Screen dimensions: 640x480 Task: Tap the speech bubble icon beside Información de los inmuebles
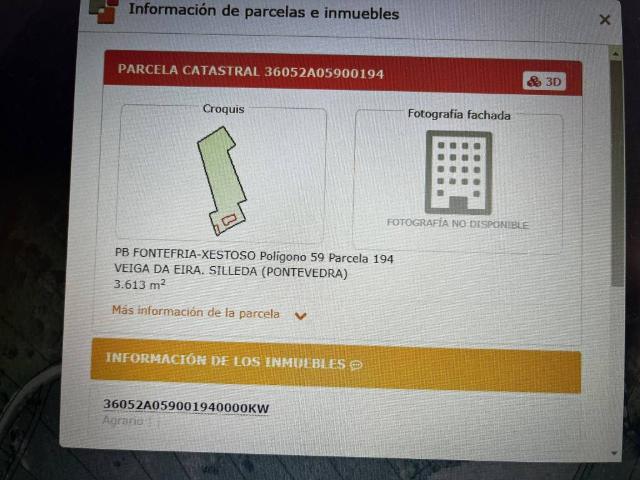pos(357,365)
